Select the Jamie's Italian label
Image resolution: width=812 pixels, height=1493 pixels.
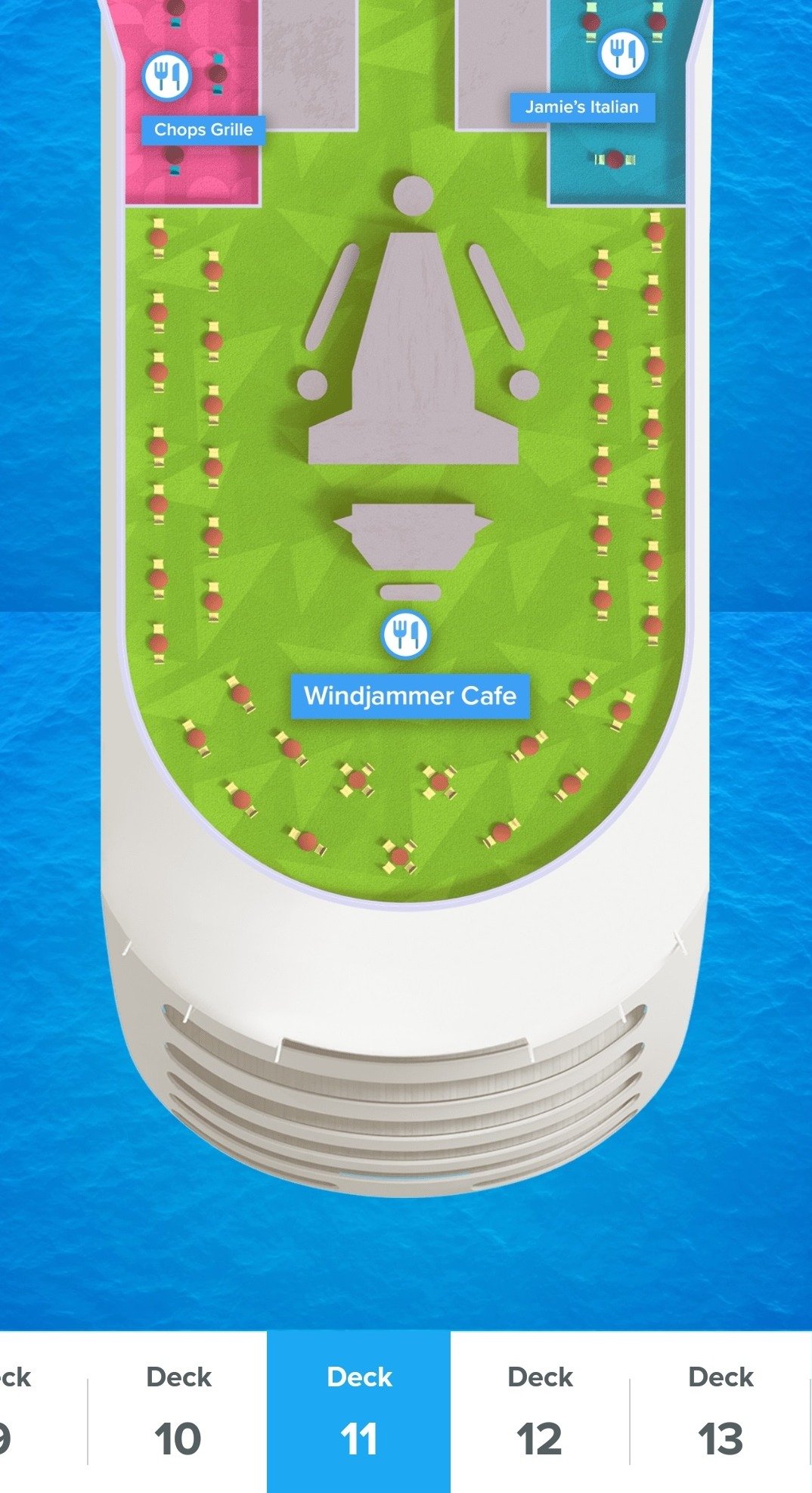(581, 107)
